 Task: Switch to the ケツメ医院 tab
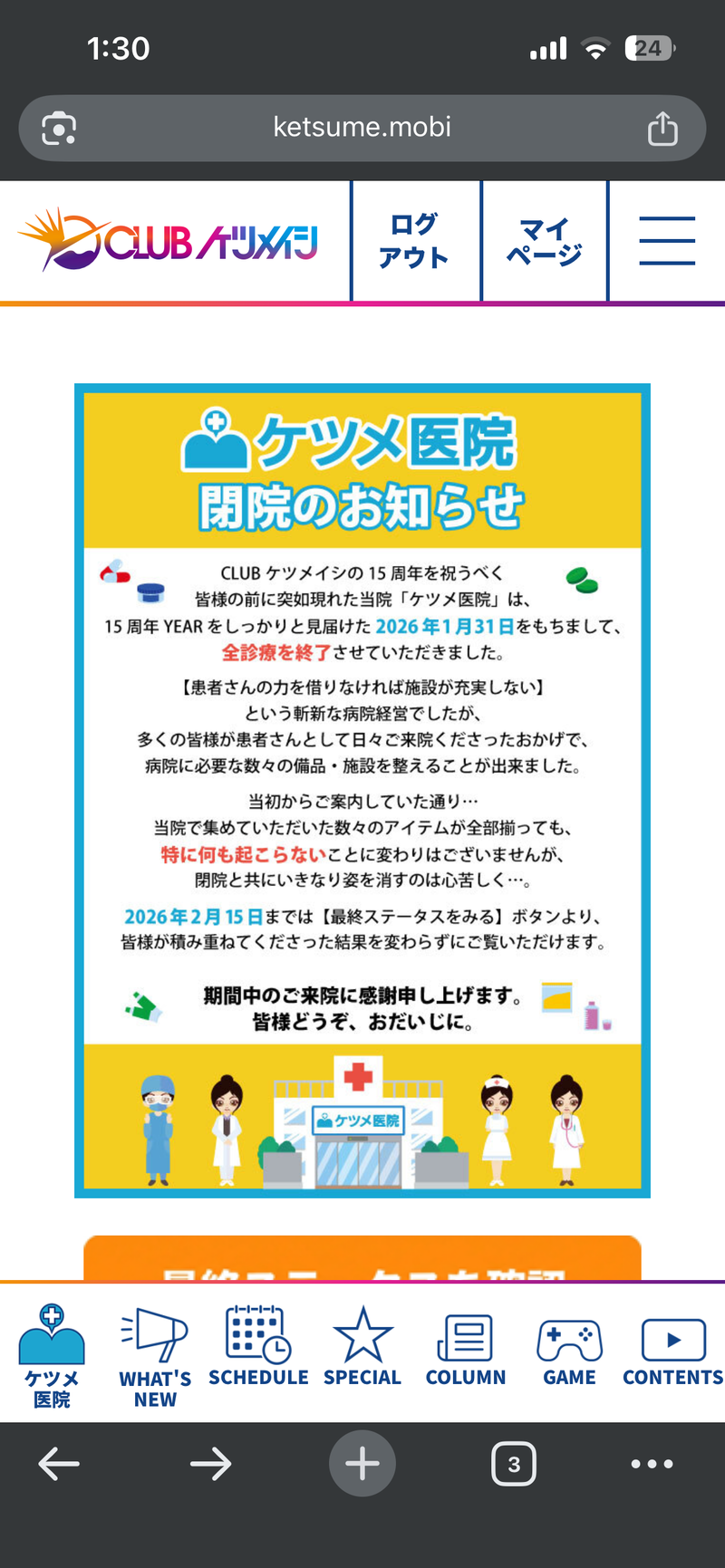point(52,1355)
